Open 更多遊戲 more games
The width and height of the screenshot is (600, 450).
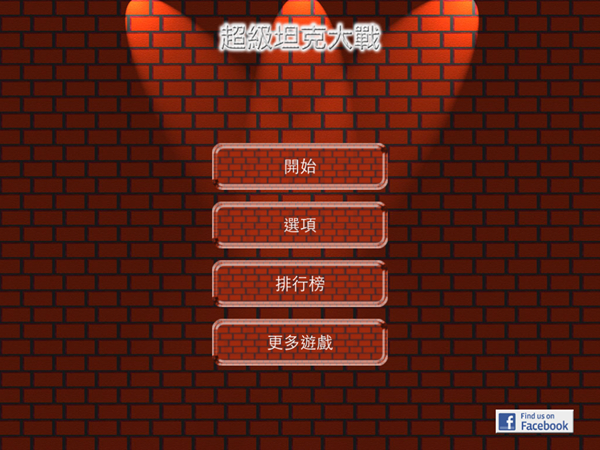coord(300,342)
